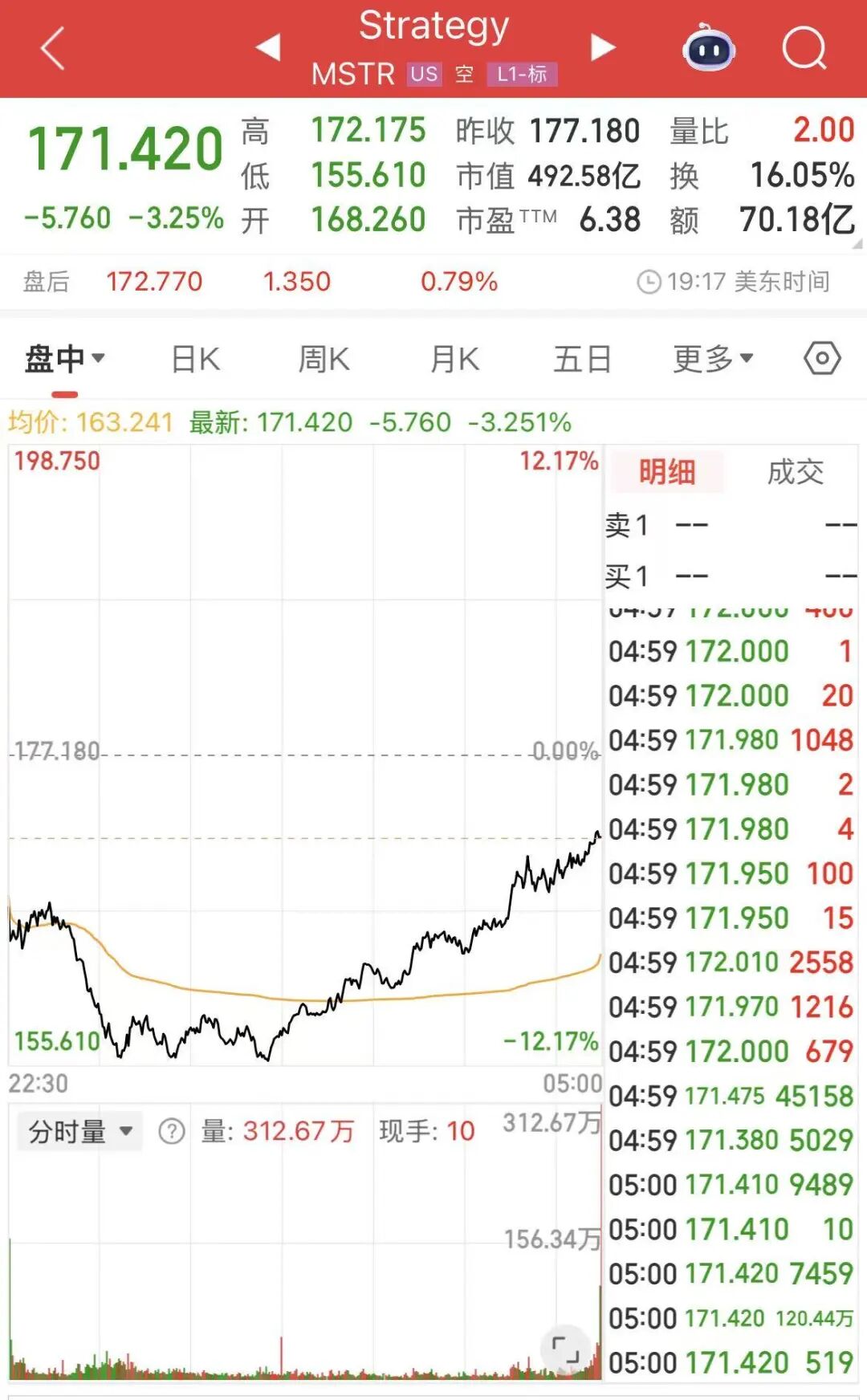Tap the question mark help icon
Viewport: 867px width, 1400px height.
pos(171,1132)
